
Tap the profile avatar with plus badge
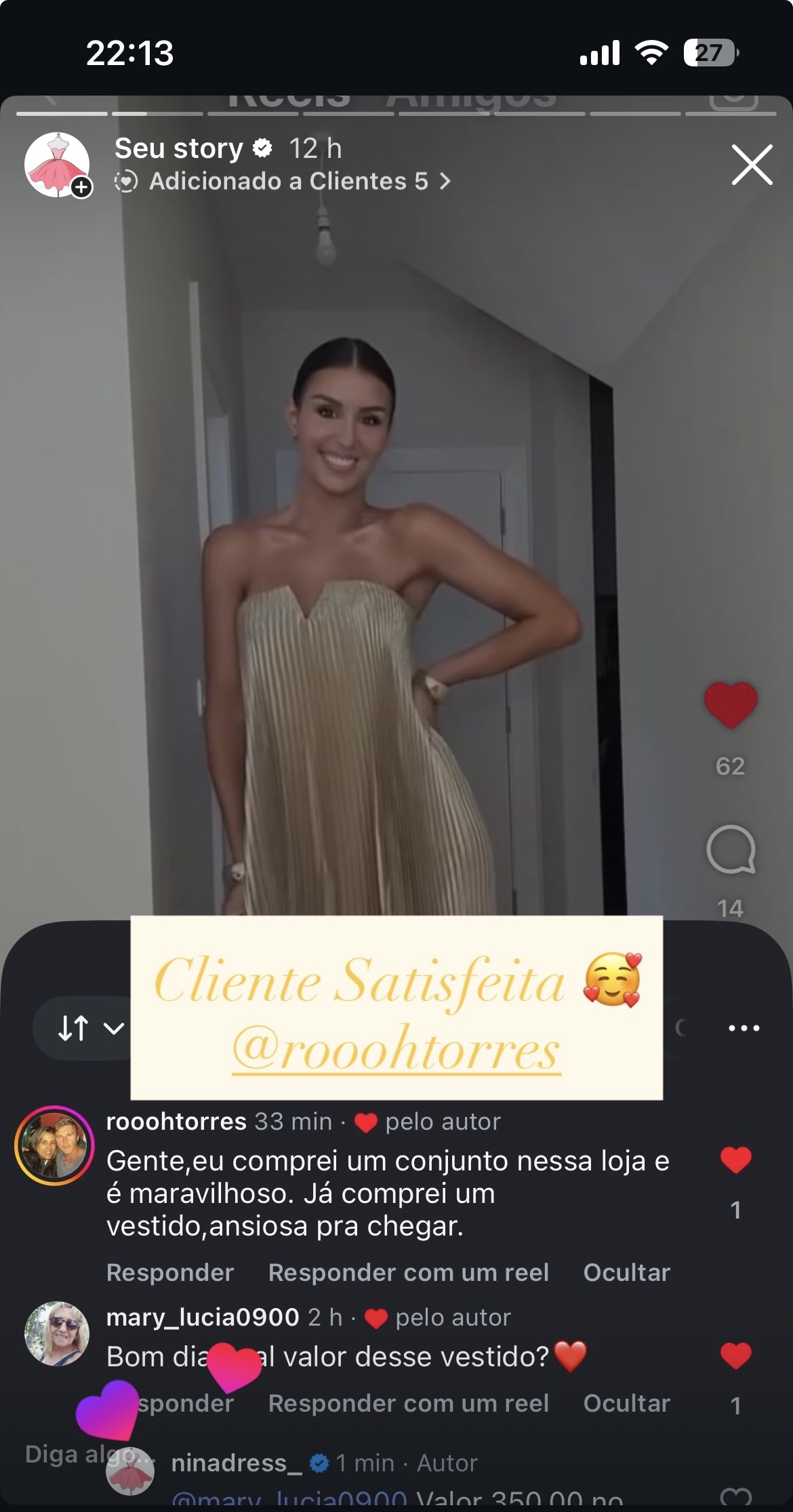click(x=58, y=165)
